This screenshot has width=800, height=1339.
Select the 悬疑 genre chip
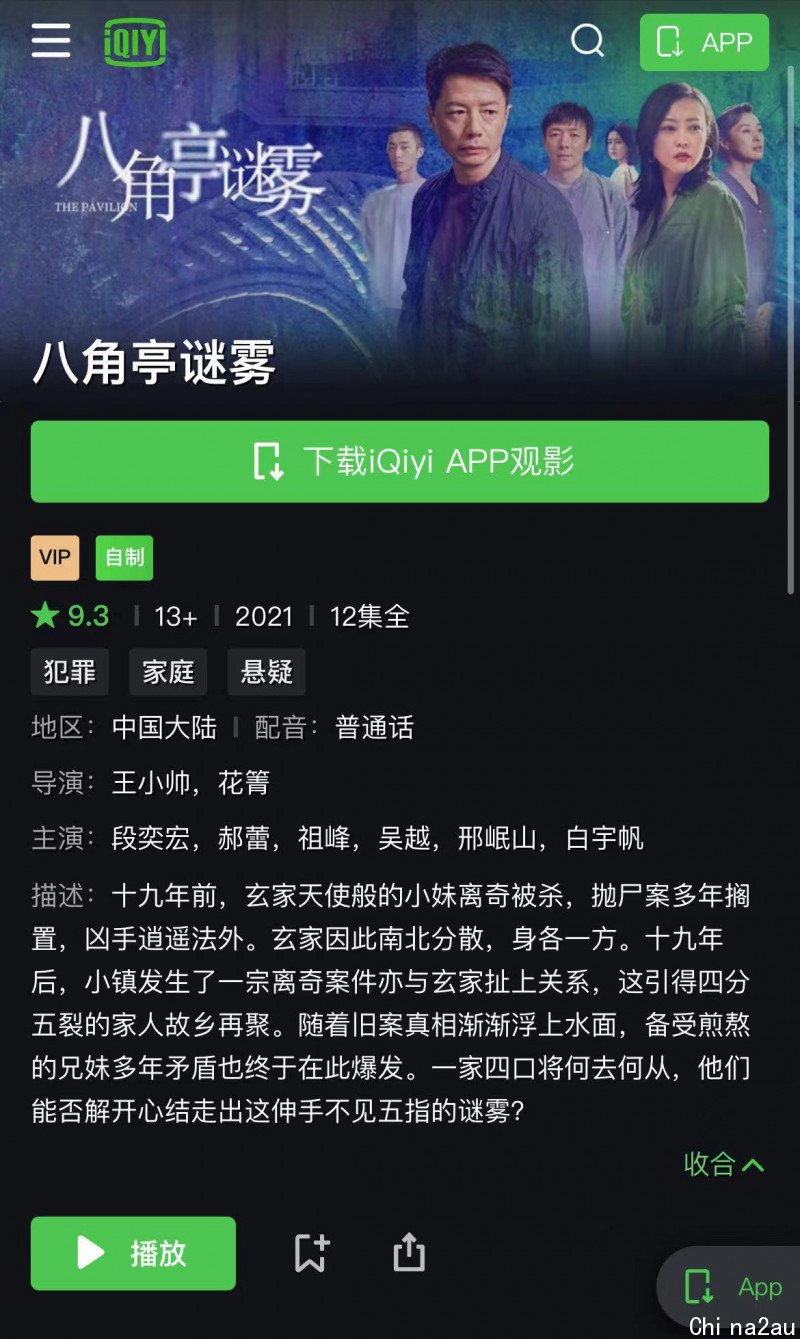point(266,671)
